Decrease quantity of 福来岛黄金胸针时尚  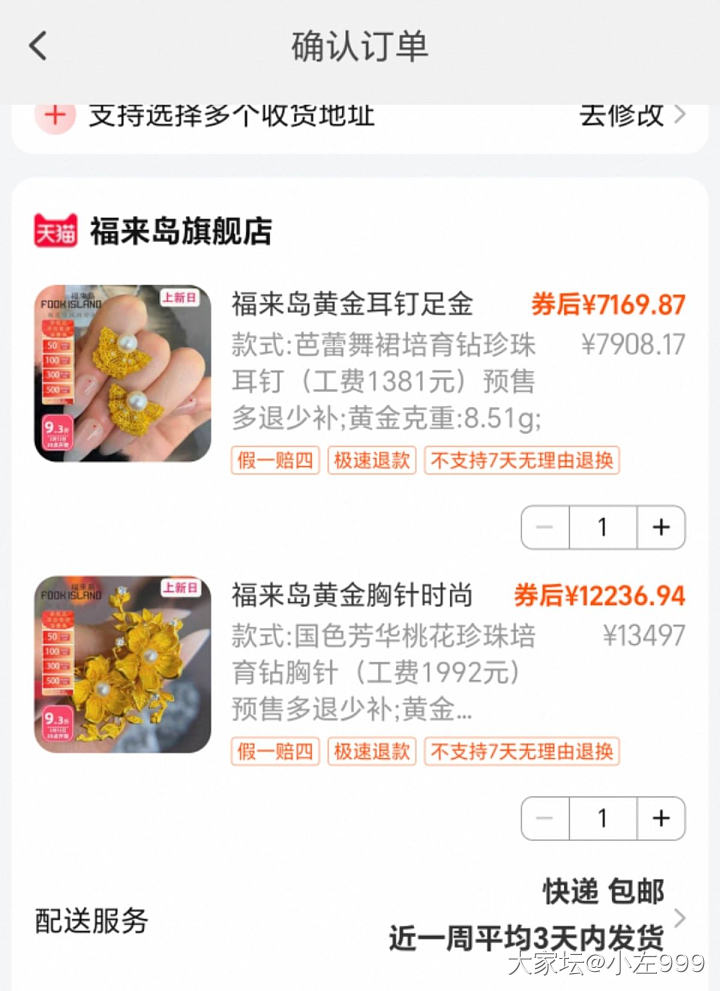click(546, 818)
